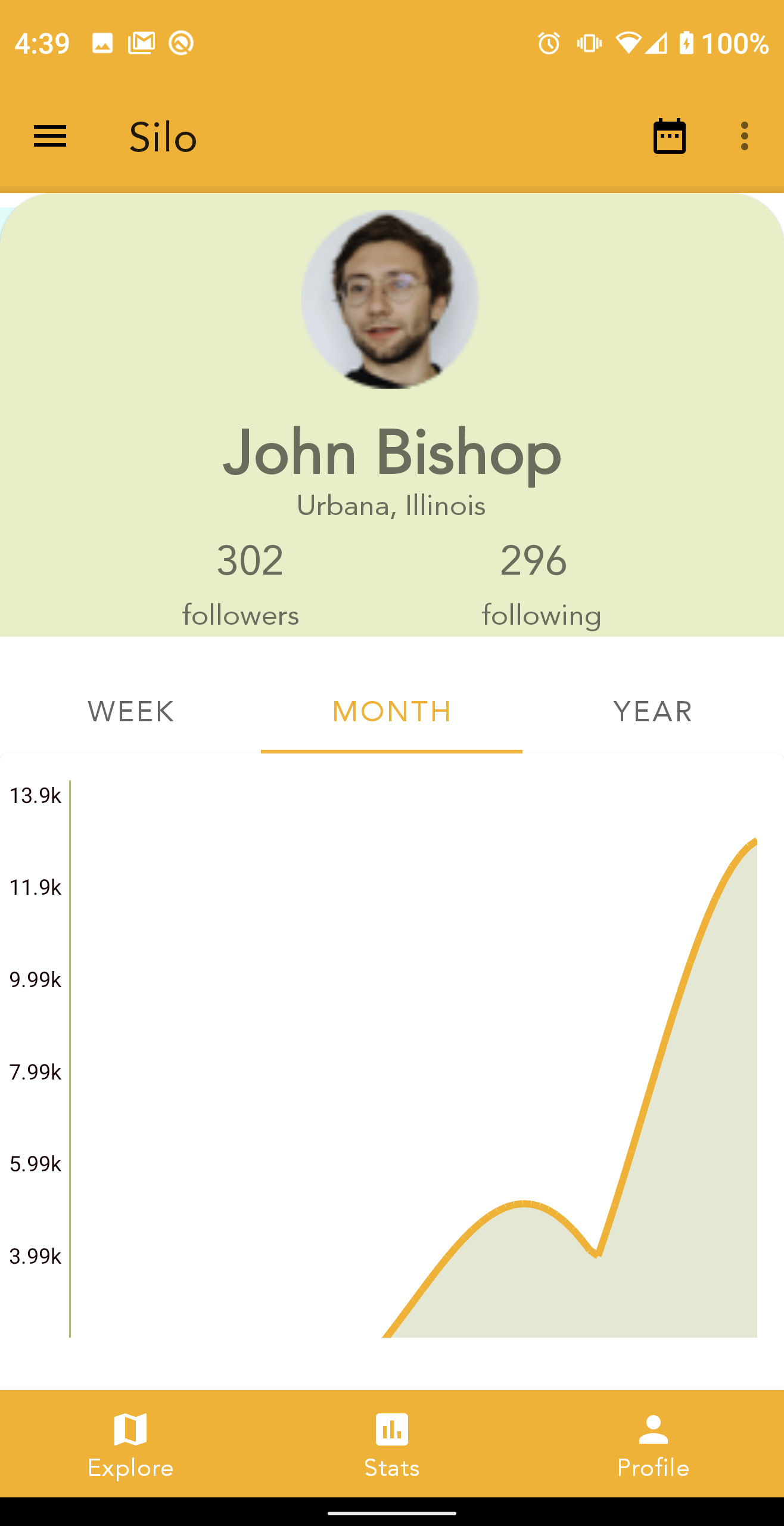Open the hamburger navigation drawer
Image resolution: width=784 pixels, height=1526 pixels.
pos(50,137)
